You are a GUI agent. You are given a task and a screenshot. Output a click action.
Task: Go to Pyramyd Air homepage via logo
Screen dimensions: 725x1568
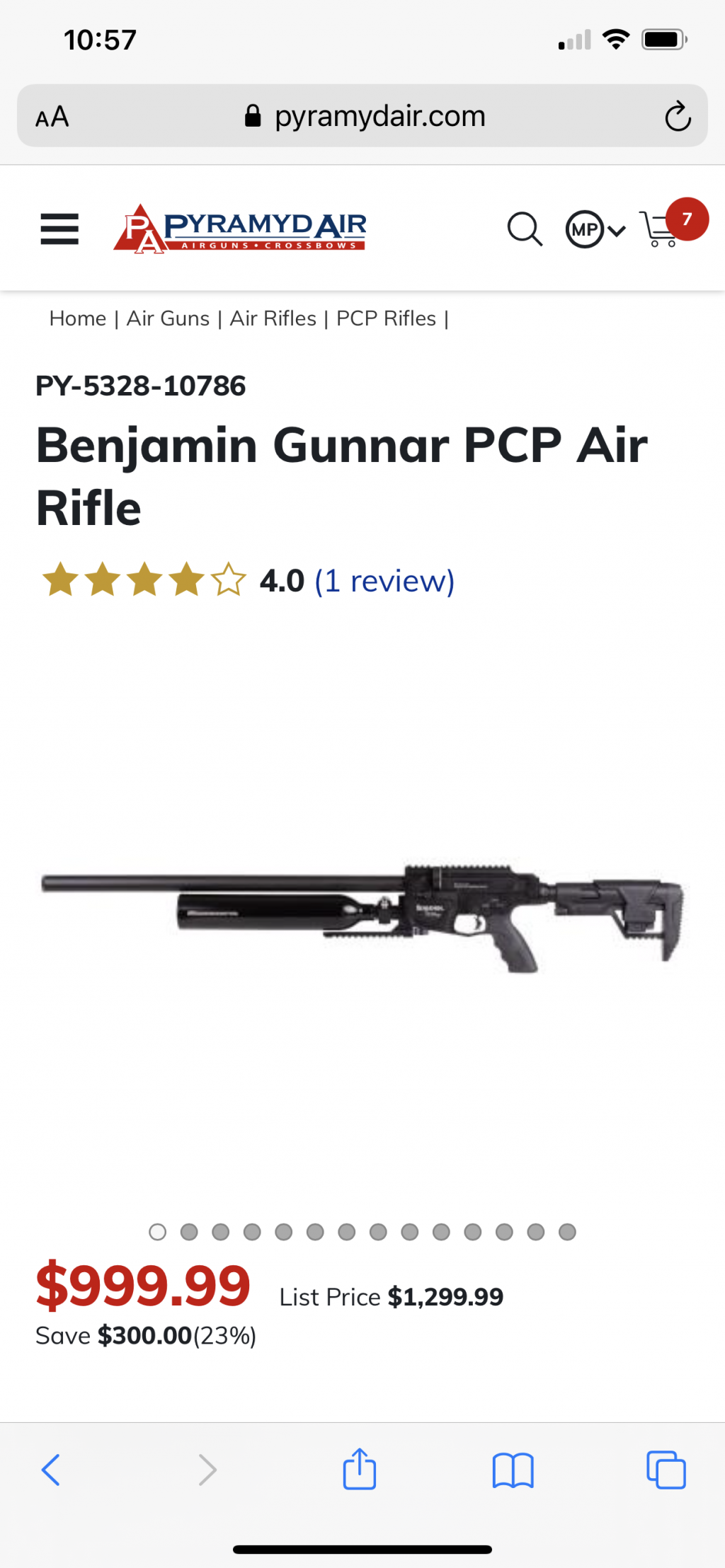[x=241, y=229]
